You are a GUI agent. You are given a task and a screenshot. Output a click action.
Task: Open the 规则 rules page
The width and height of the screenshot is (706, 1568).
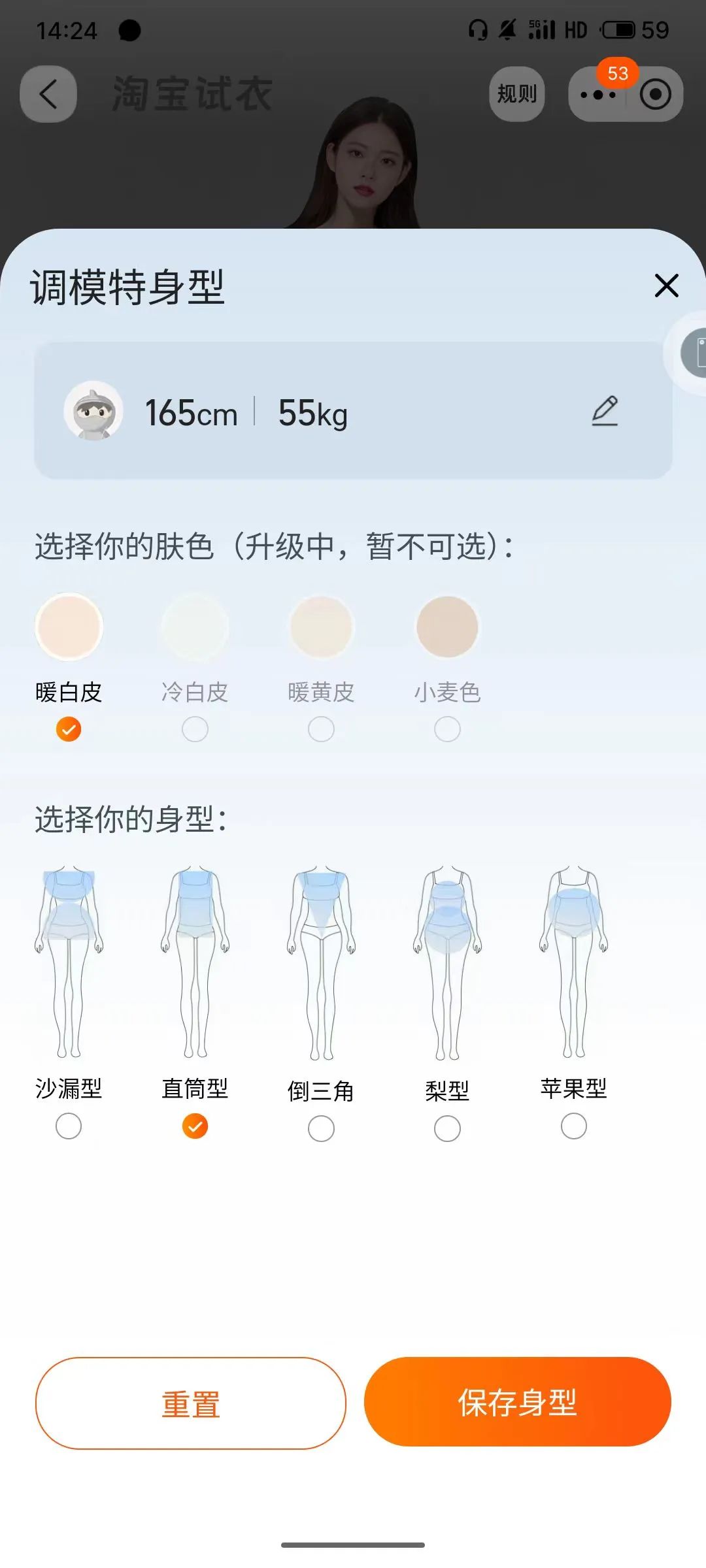516,94
